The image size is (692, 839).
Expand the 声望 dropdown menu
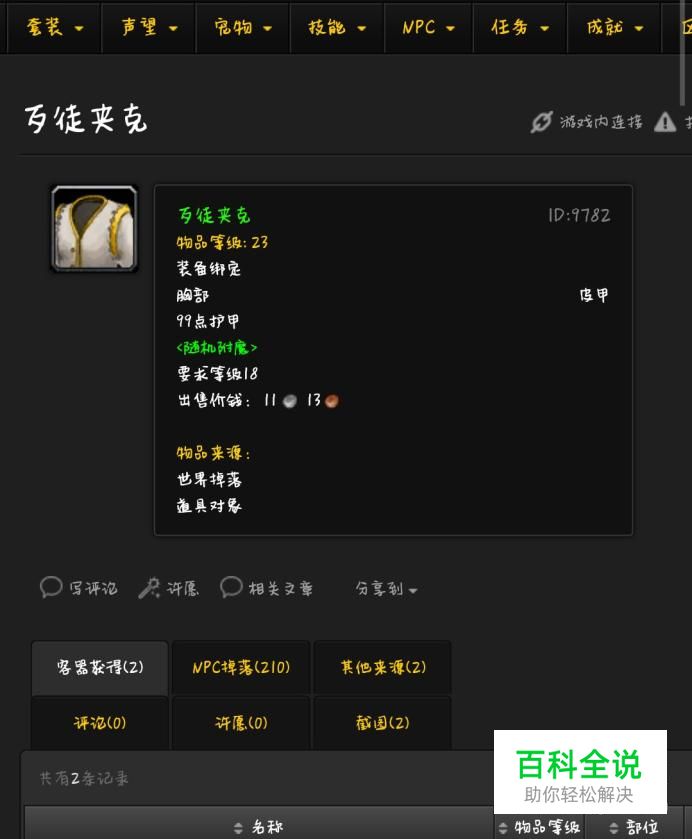(x=149, y=28)
